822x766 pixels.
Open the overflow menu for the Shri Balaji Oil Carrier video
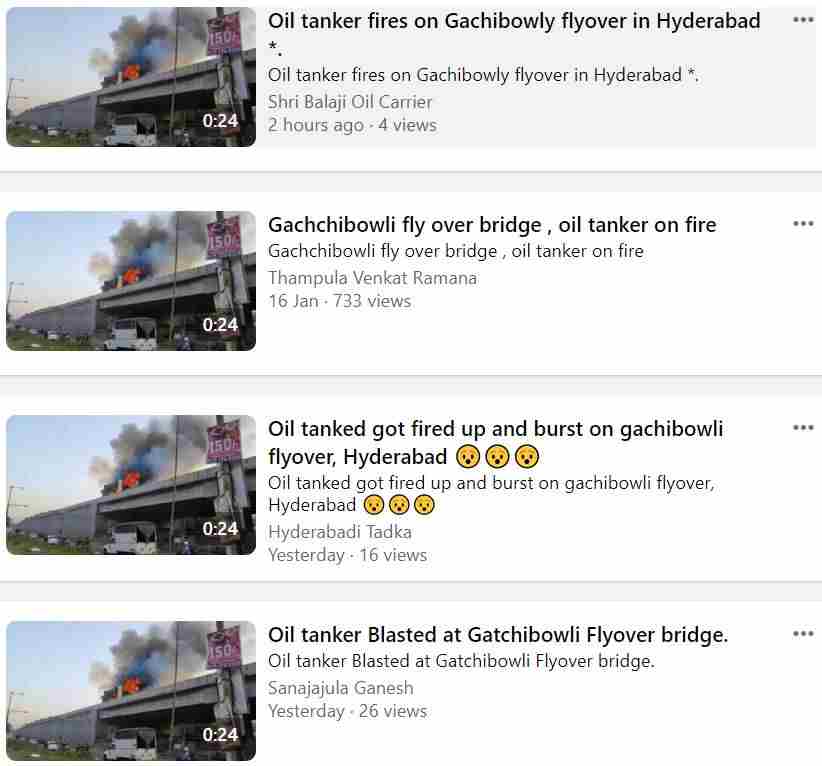click(803, 21)
